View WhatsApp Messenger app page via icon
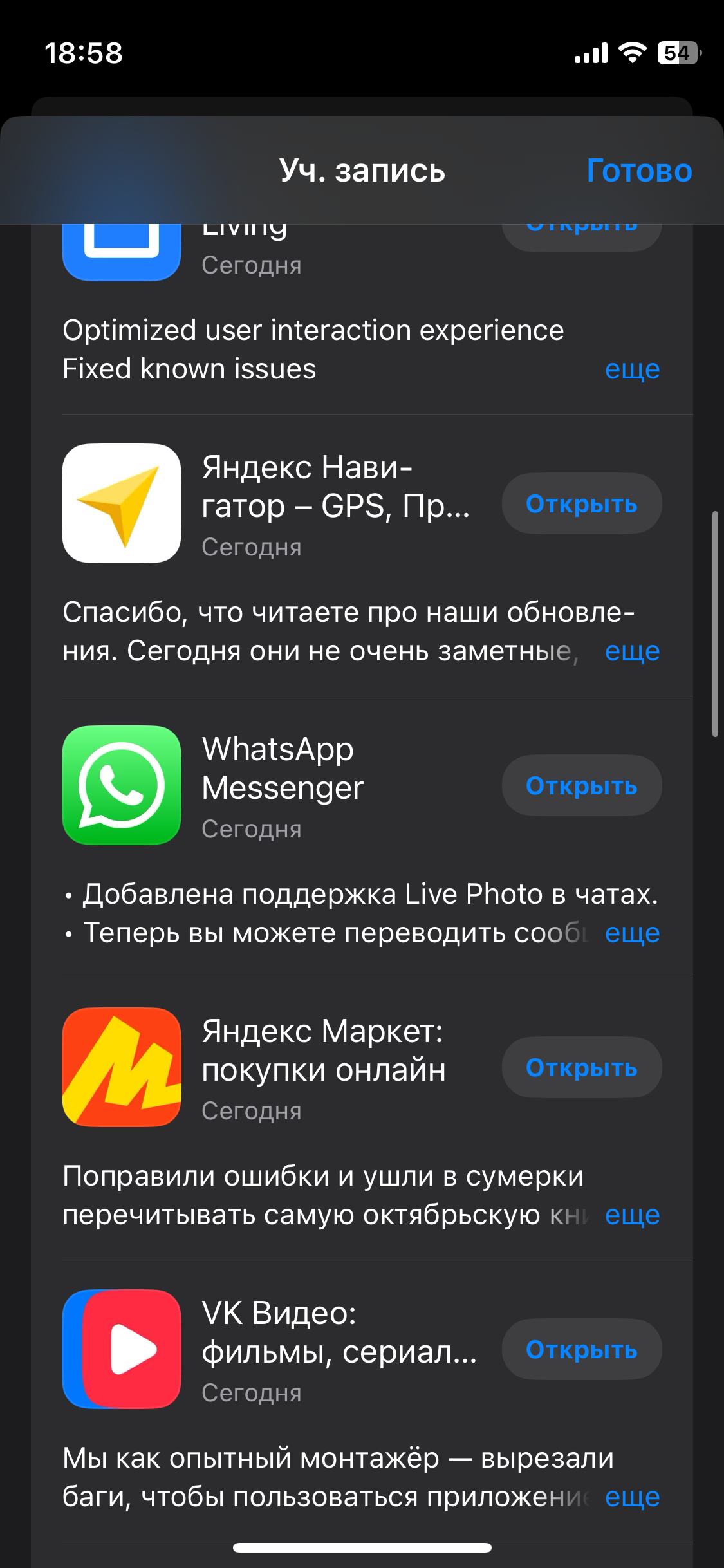 pos(122,785)
